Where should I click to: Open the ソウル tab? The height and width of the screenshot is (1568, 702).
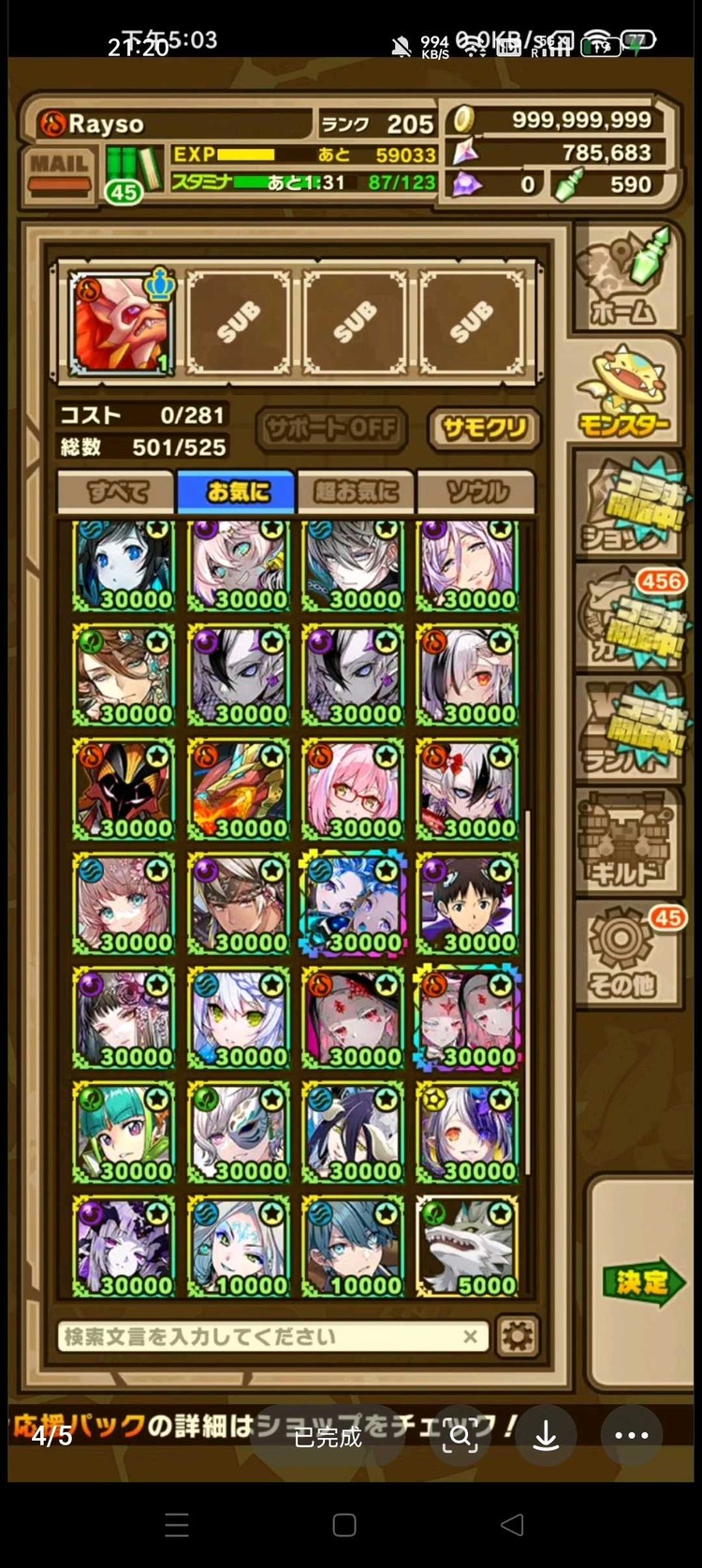[475, 491]
